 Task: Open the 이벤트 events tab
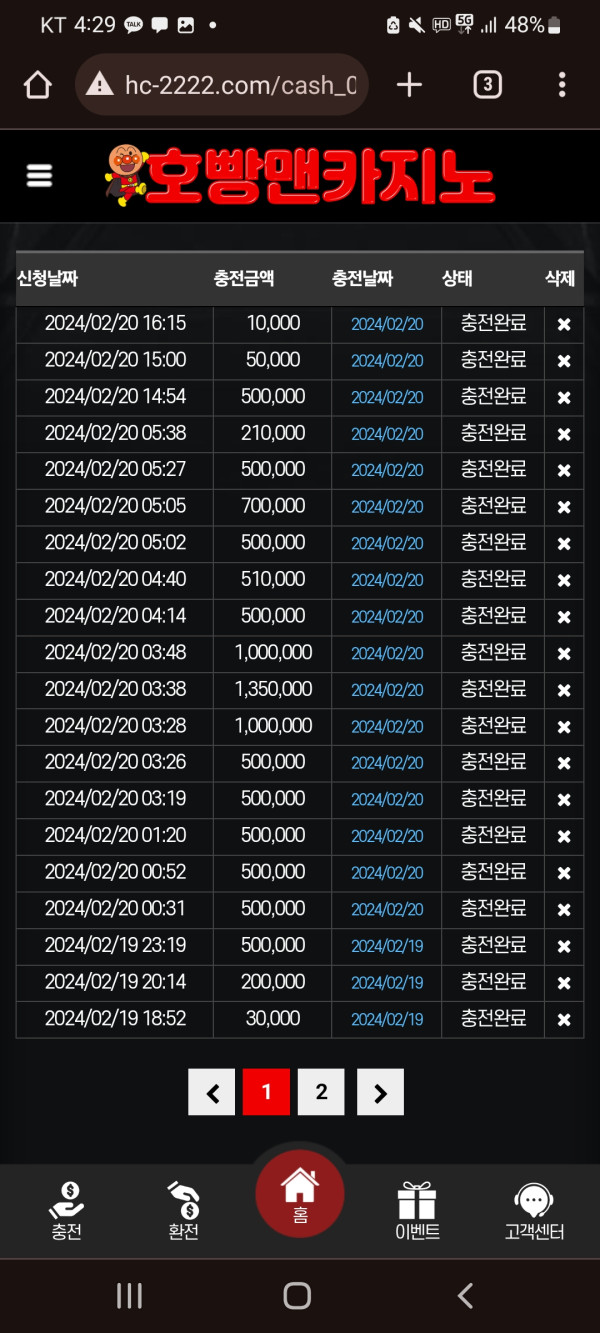(417, 1210)
